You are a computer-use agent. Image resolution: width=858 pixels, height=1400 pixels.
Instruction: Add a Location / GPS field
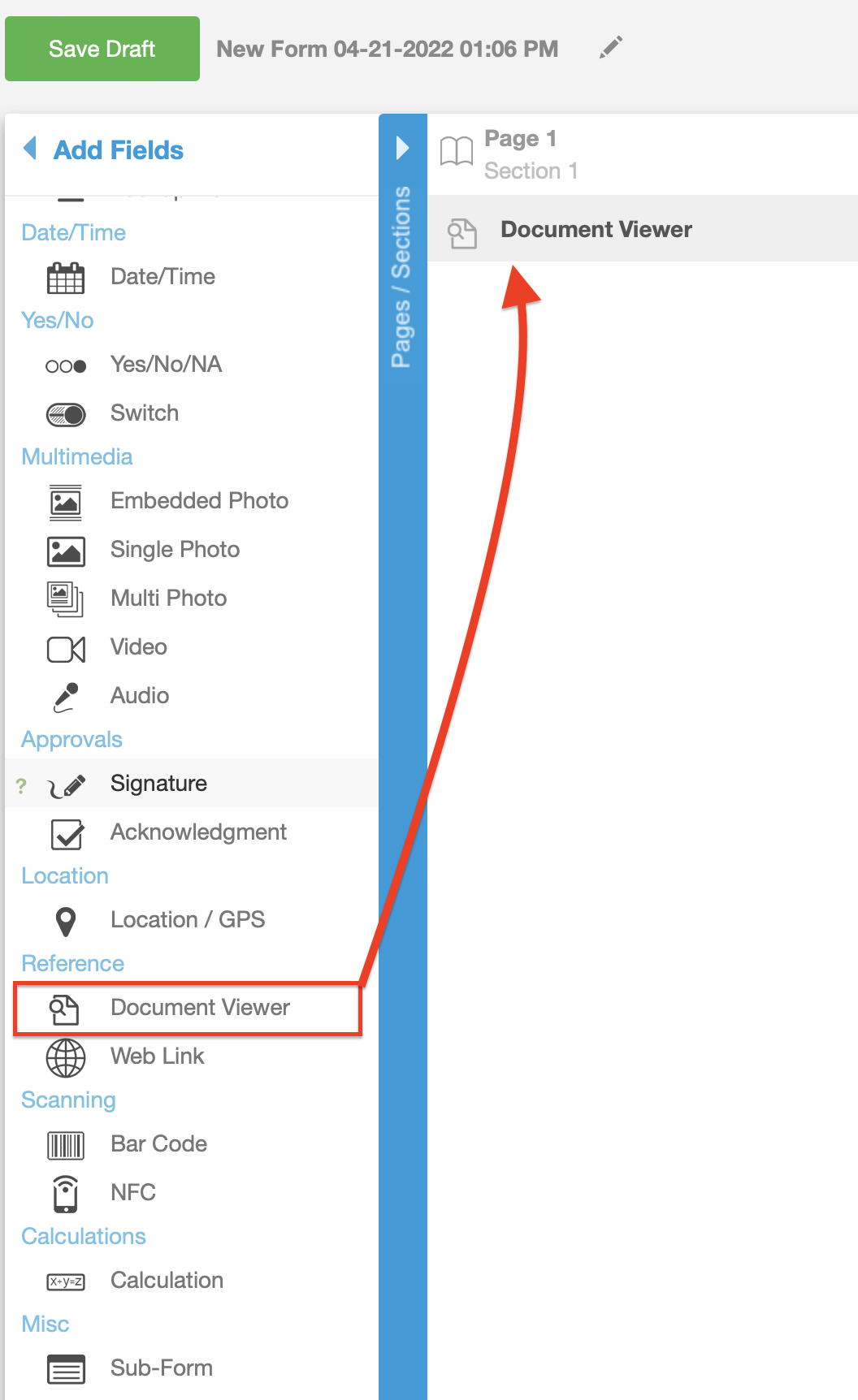click(188, 920)
